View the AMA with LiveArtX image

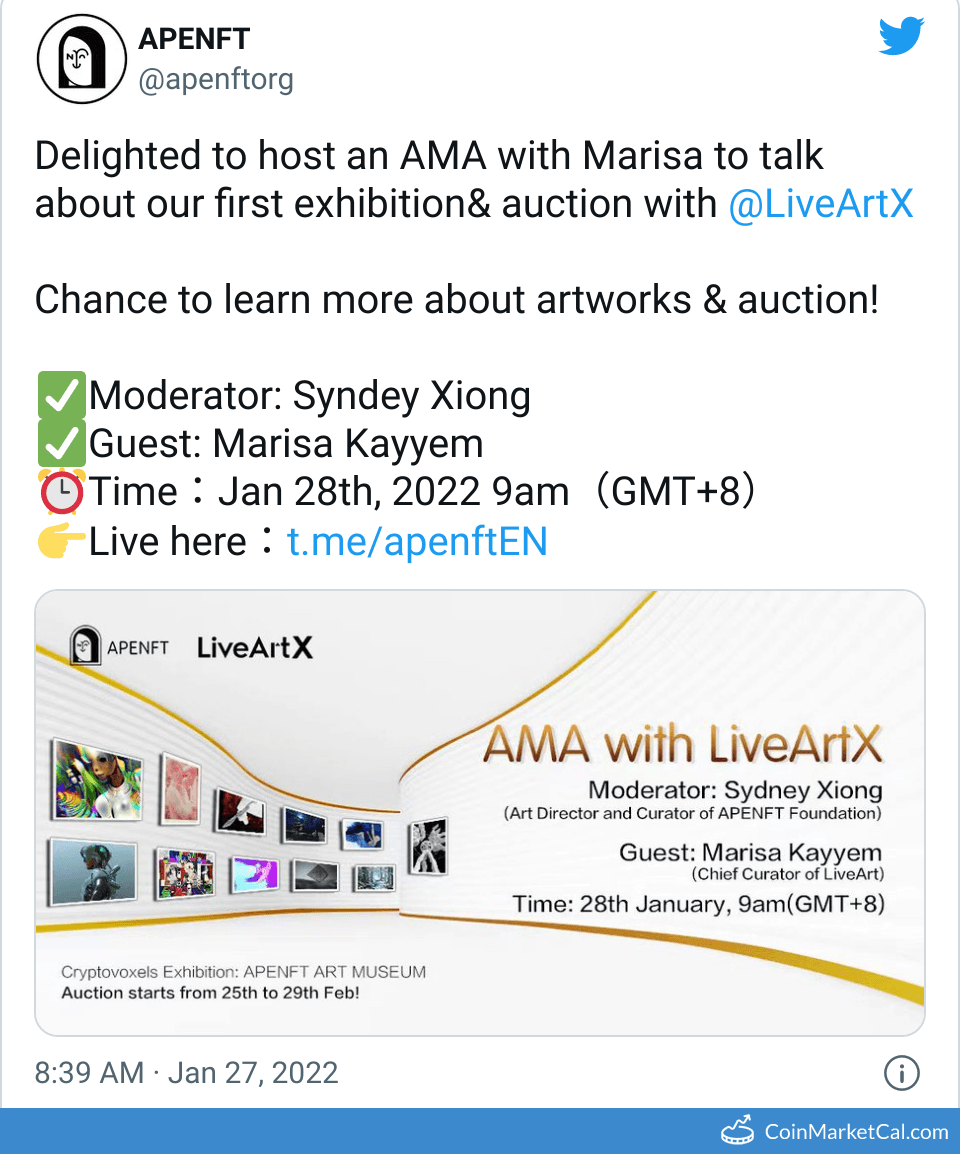tap(480, 812)
